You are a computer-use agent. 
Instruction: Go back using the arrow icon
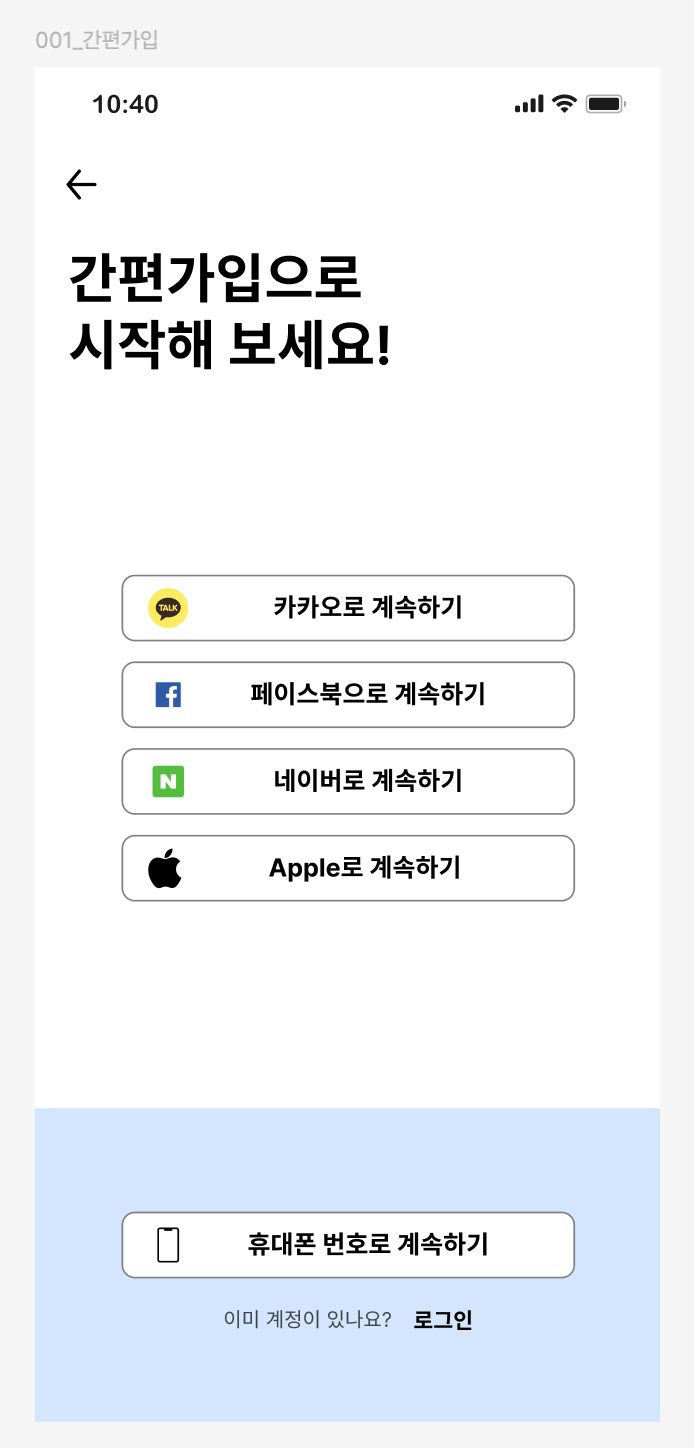(81, 184)
